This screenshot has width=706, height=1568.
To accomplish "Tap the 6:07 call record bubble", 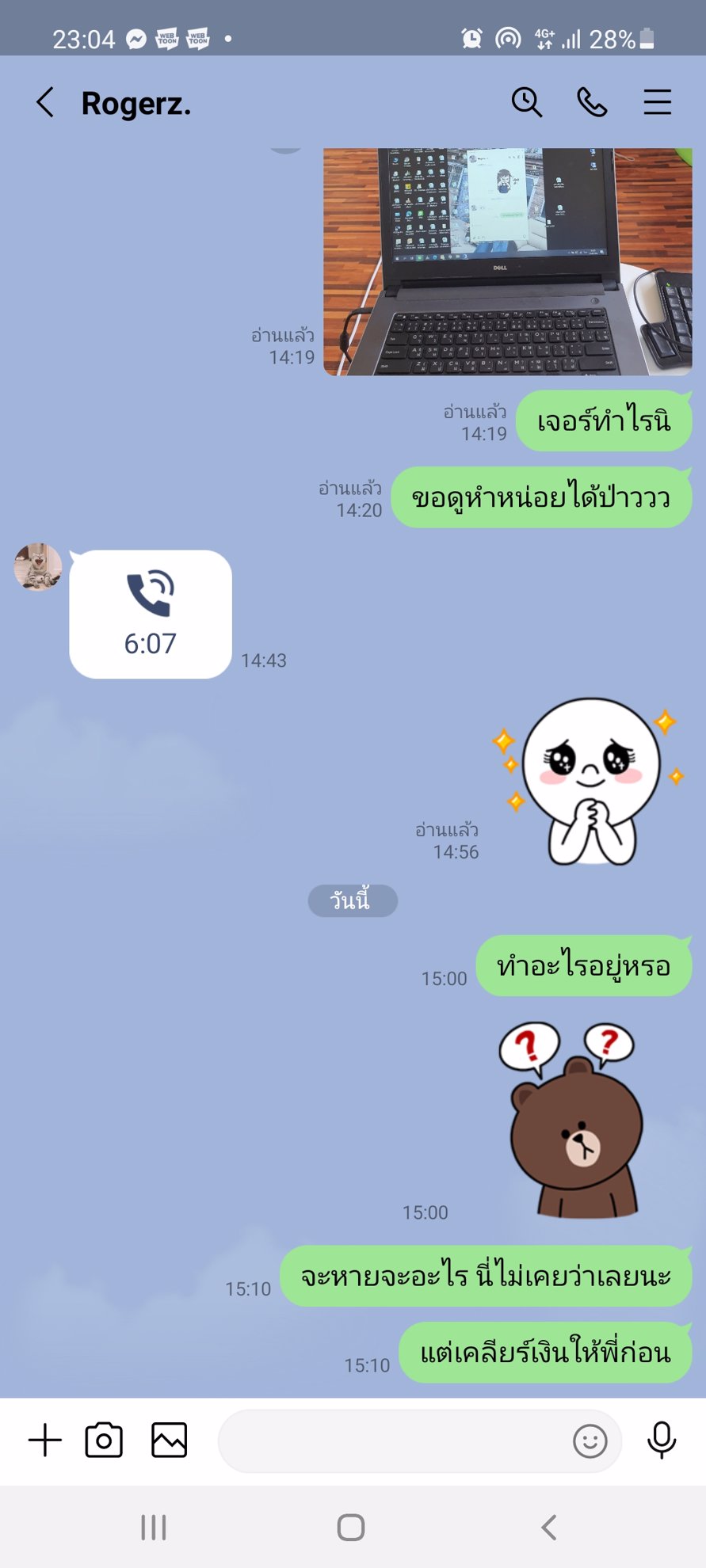I will (x=151, y=615).
